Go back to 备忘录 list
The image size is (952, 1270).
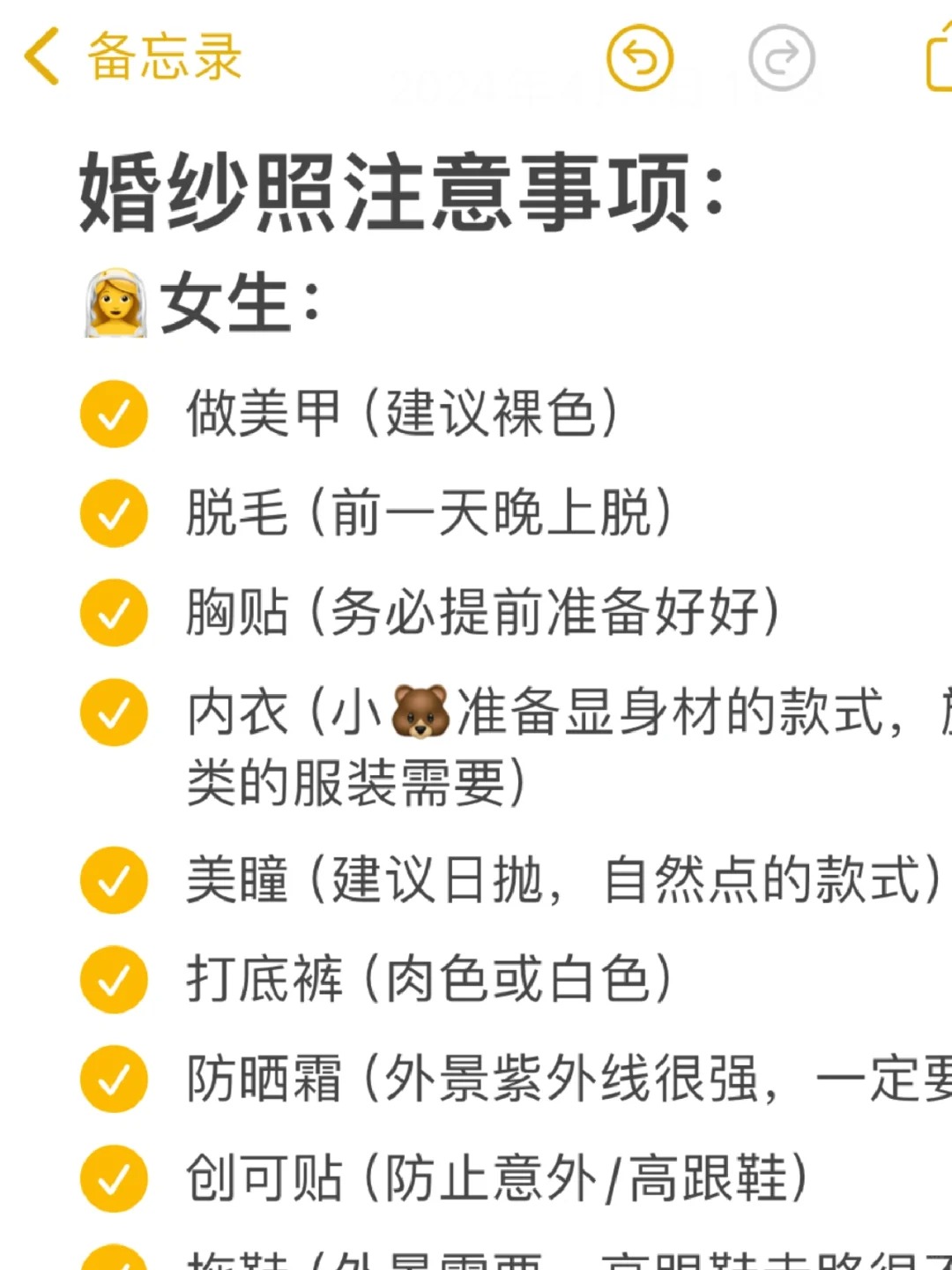tap(132, 56)
